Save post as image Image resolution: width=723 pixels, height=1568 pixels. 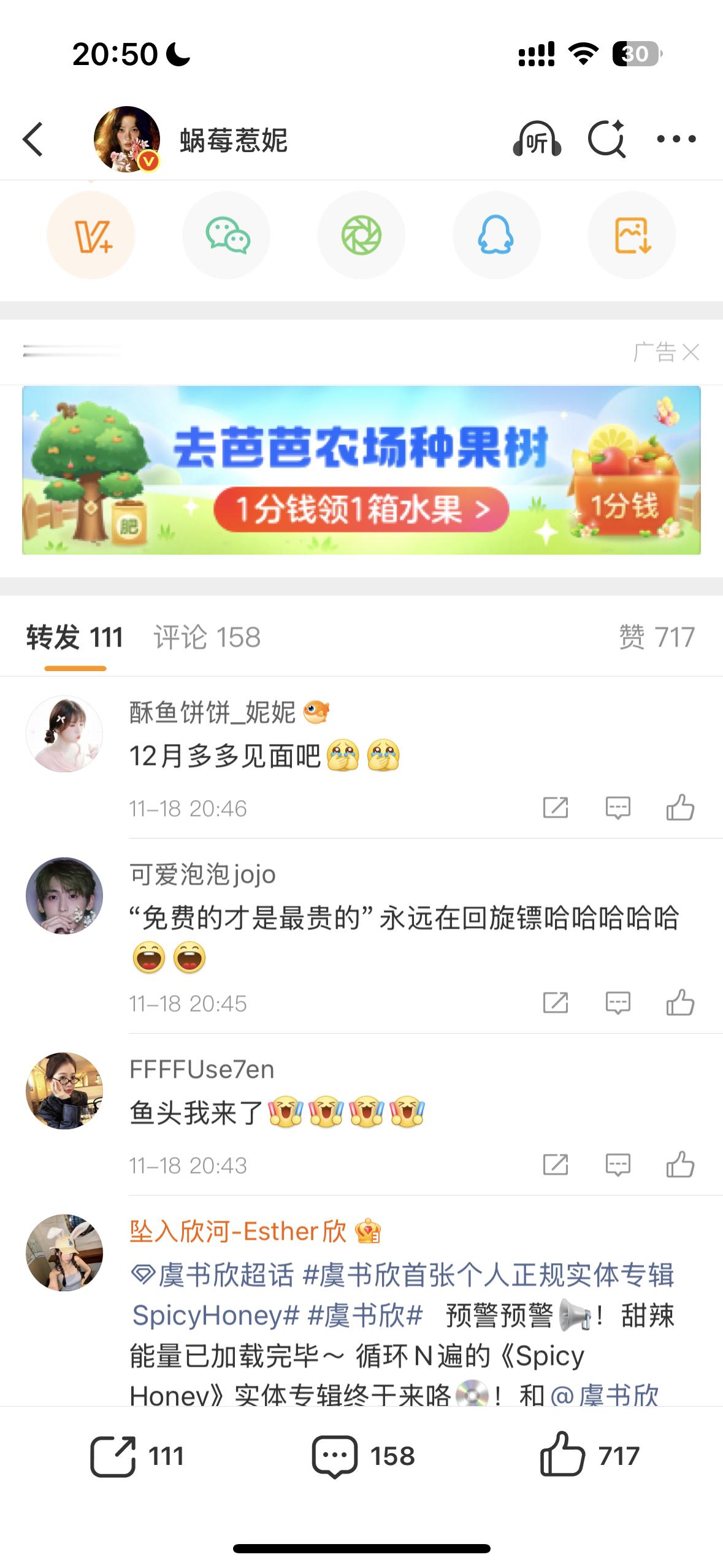(x=631, y=235)
